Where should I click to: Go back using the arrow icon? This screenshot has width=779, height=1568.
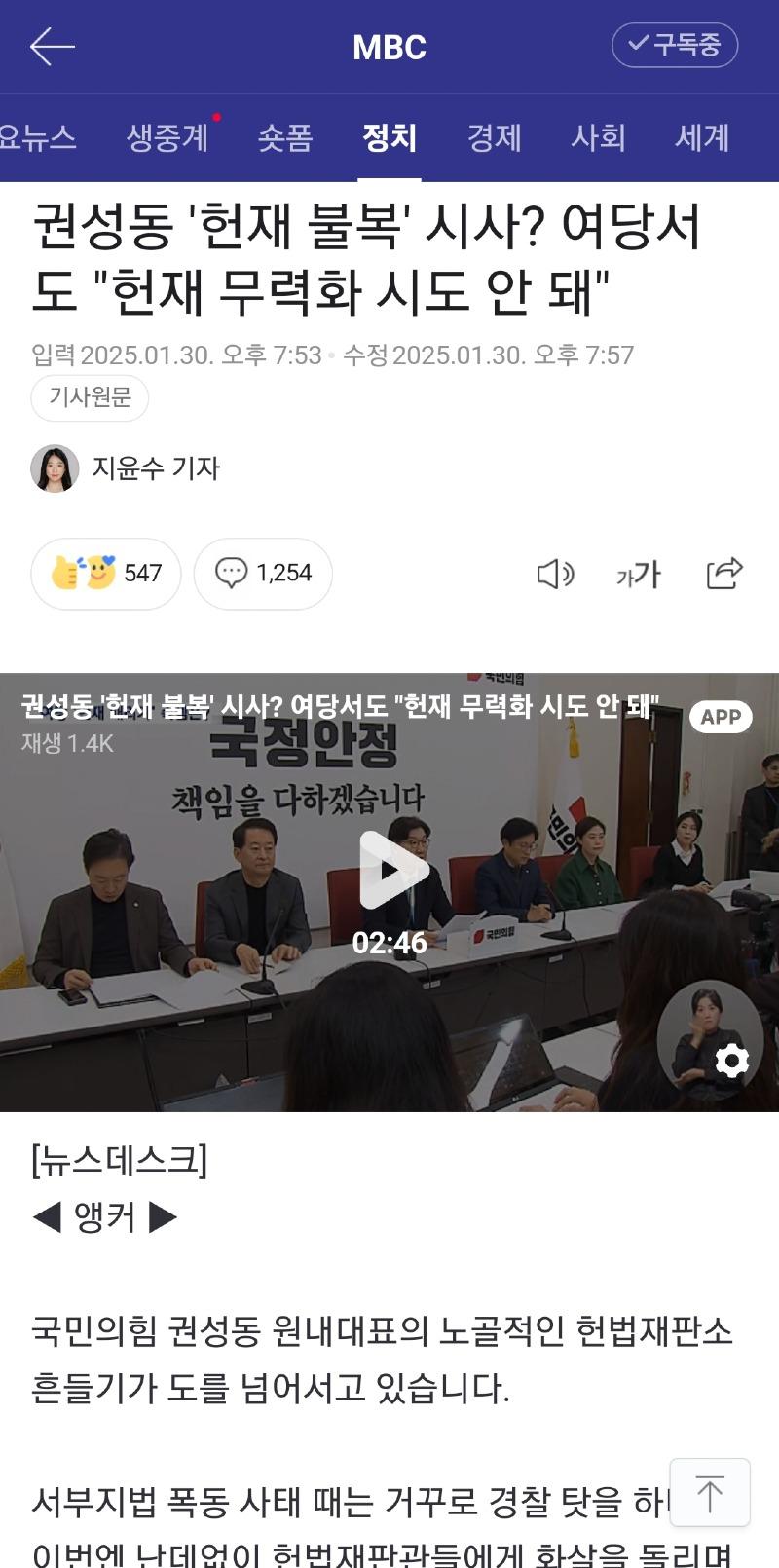pos(53,47)
